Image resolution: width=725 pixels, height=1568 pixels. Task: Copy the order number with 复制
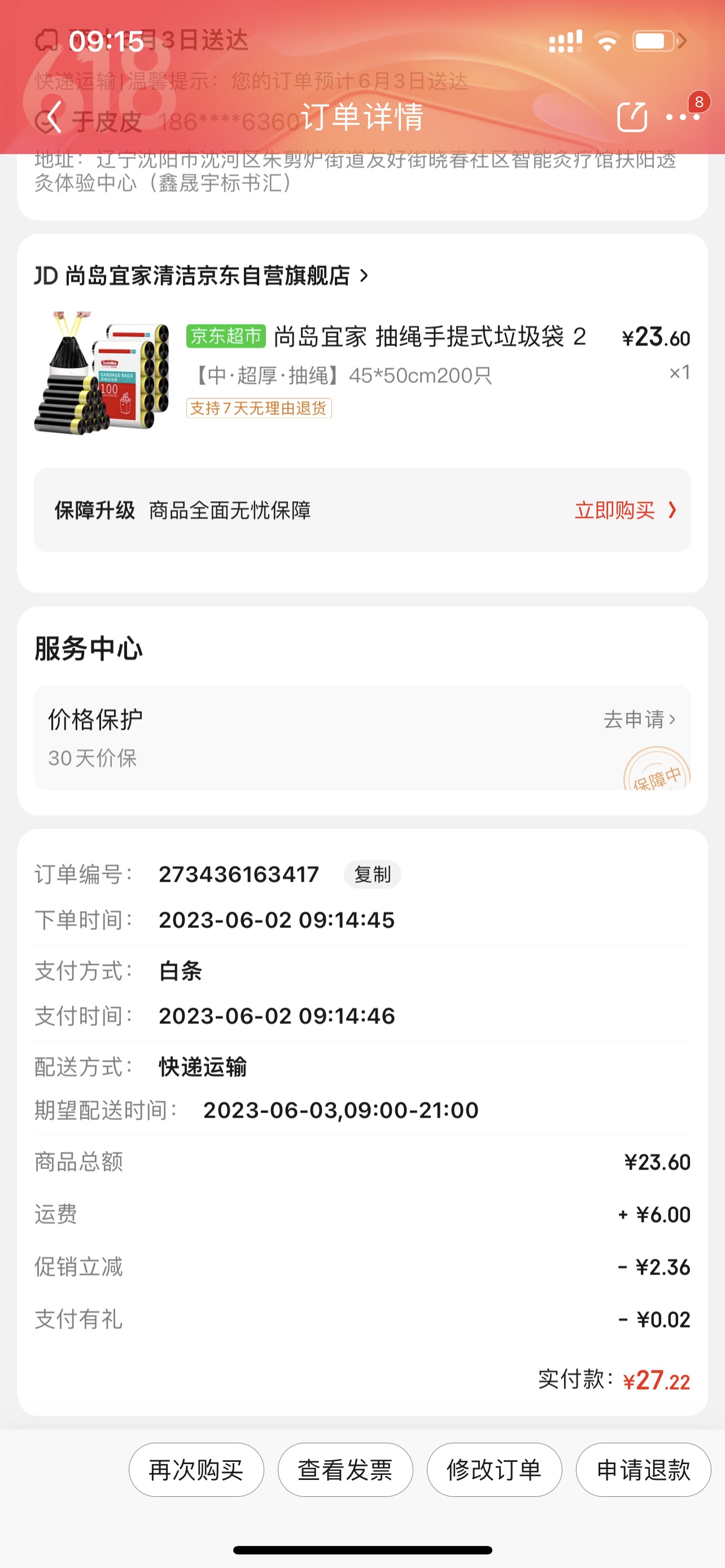[372, 875]
